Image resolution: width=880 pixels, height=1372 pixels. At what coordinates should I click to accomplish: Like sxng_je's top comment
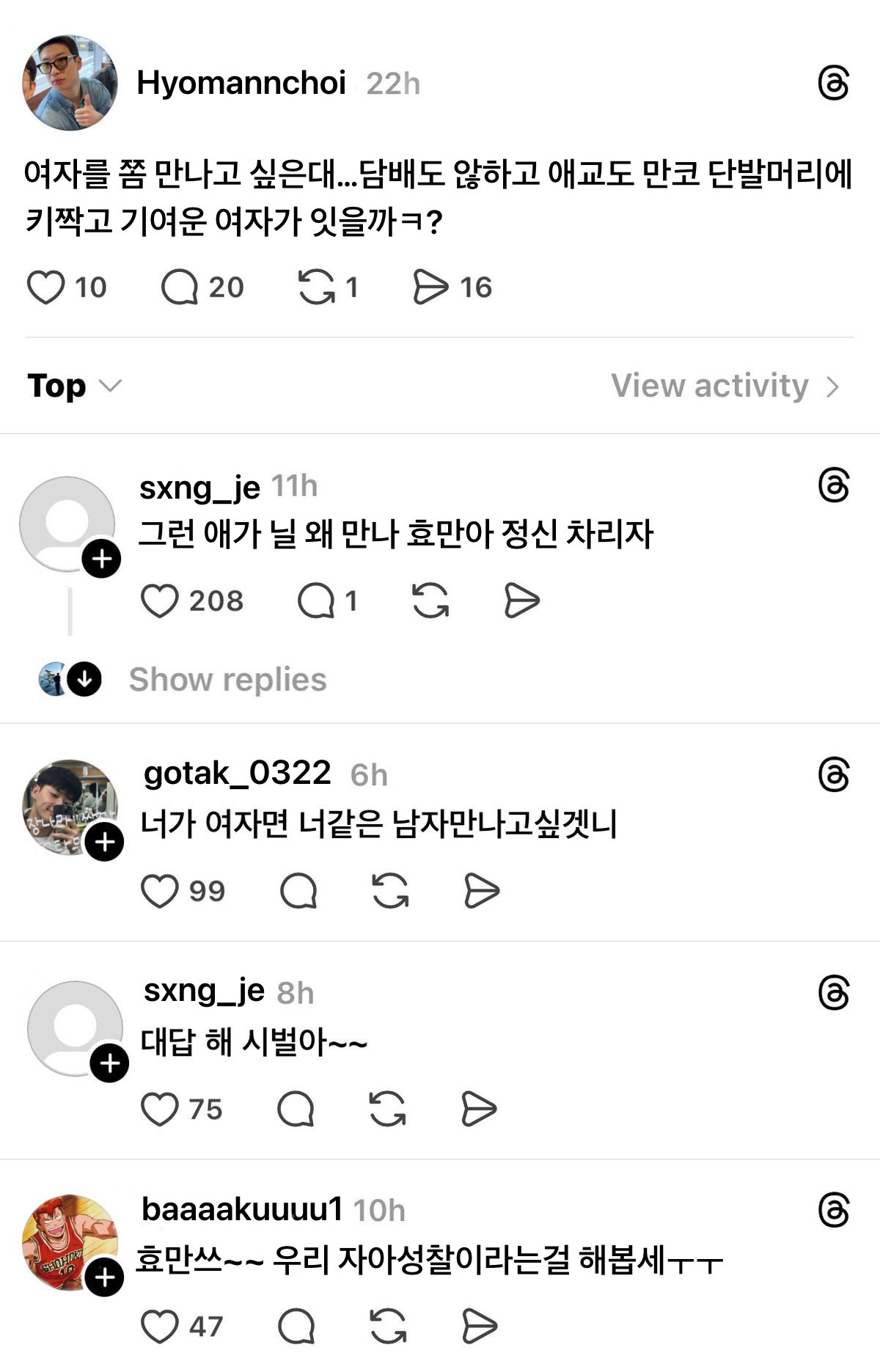coord(160,601)
